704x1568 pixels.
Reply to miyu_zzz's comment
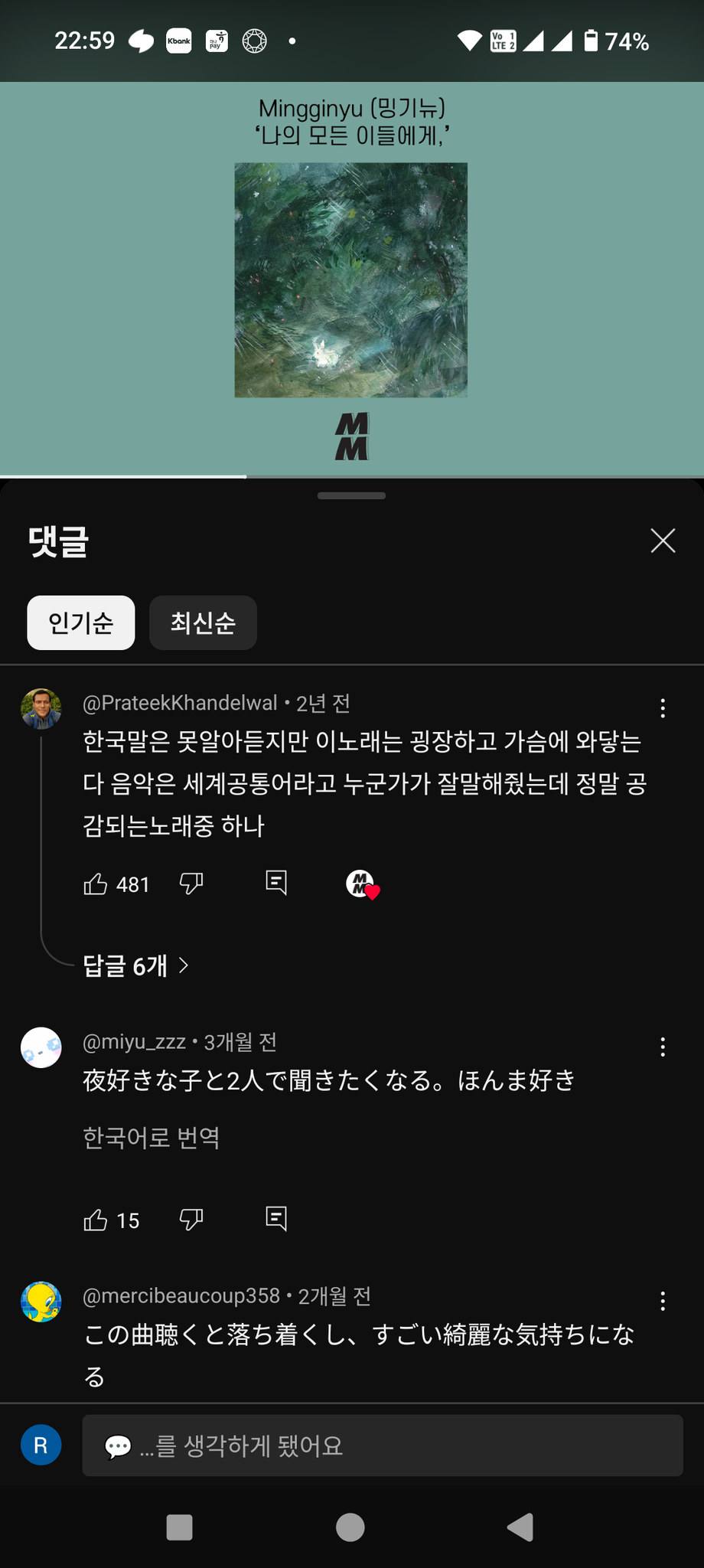click(276, 1218)
